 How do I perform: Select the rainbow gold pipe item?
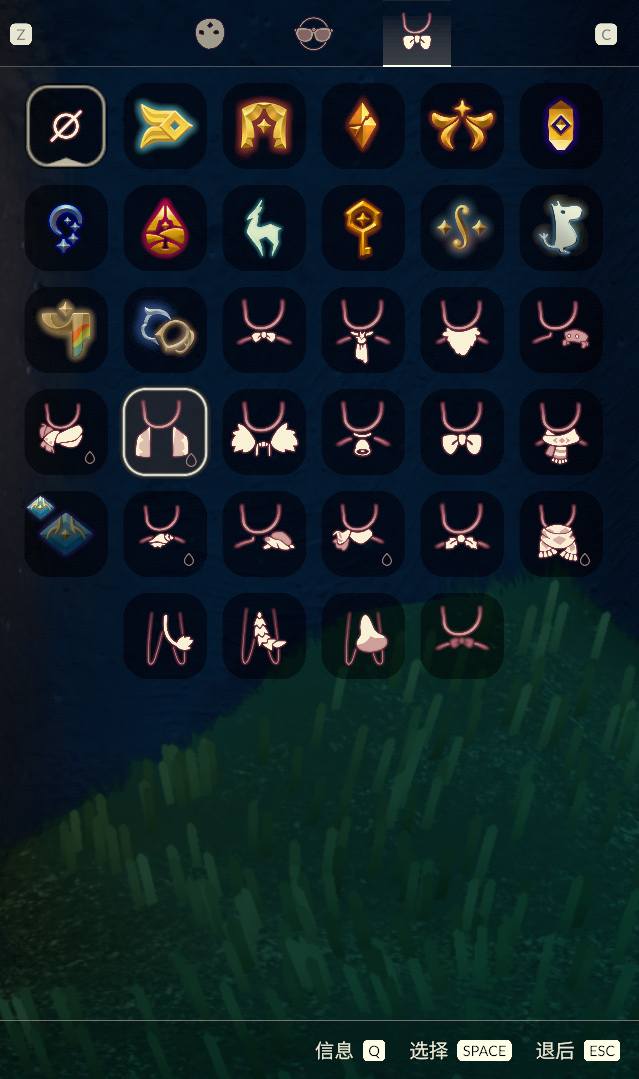point(66,330)
